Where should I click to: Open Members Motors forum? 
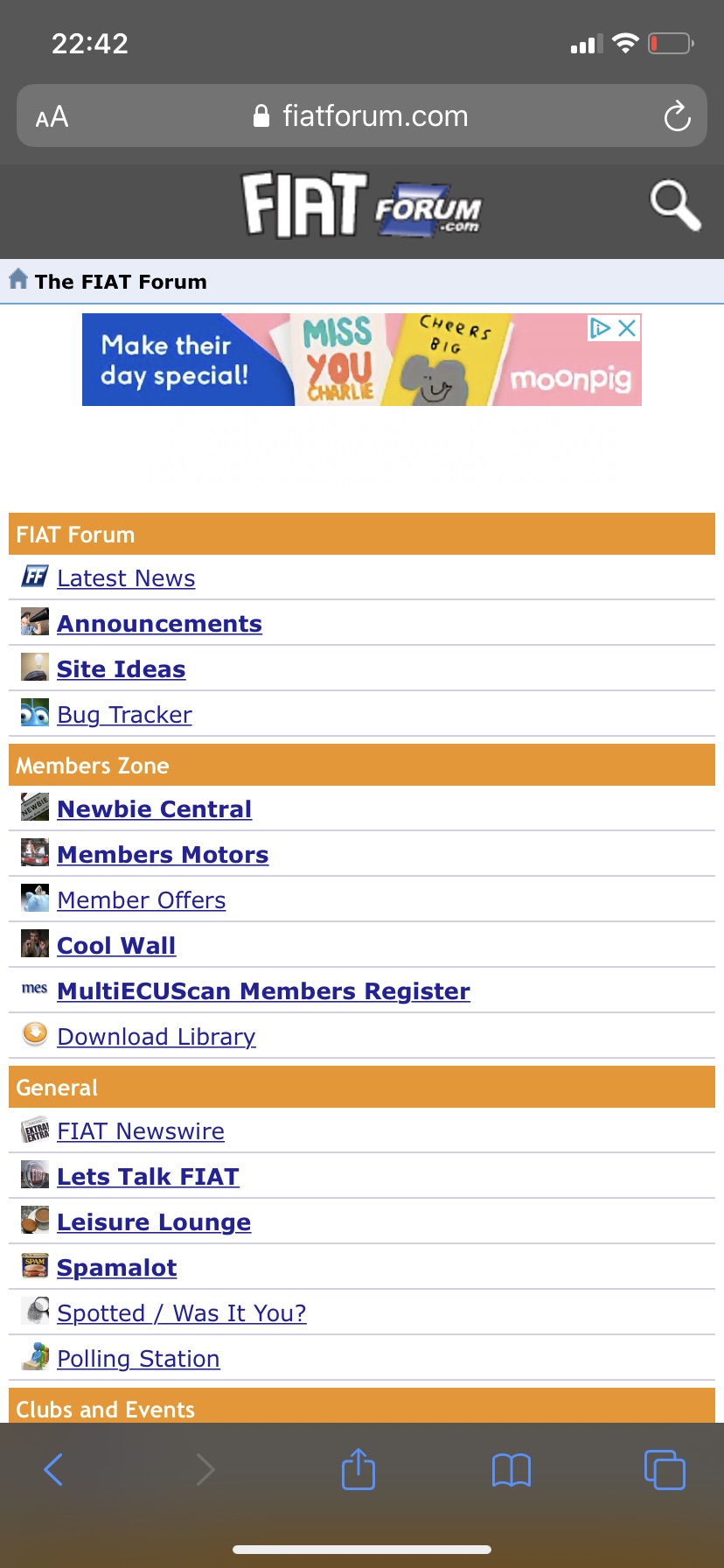163,855
